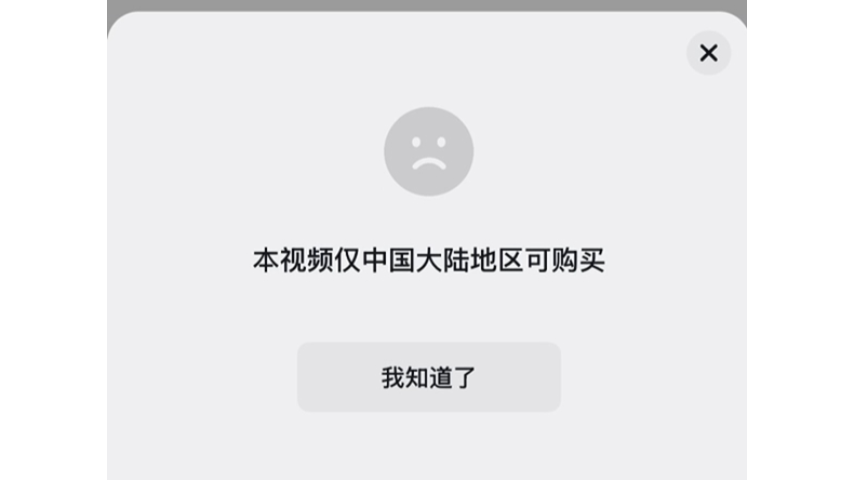Close the dialog with the X button
The image size is (854, 480).
(x=708, y=53)
